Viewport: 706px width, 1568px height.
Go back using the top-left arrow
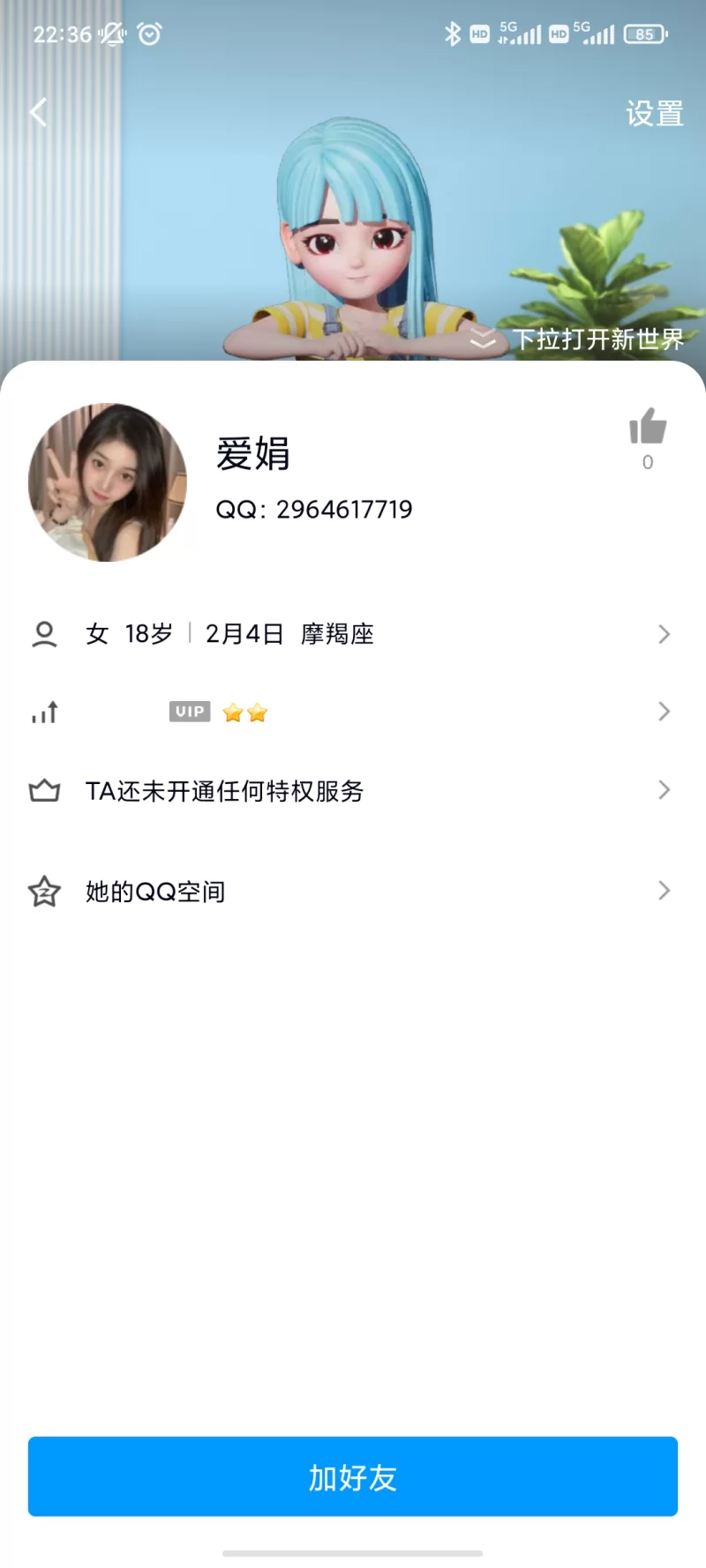point(39,113)
